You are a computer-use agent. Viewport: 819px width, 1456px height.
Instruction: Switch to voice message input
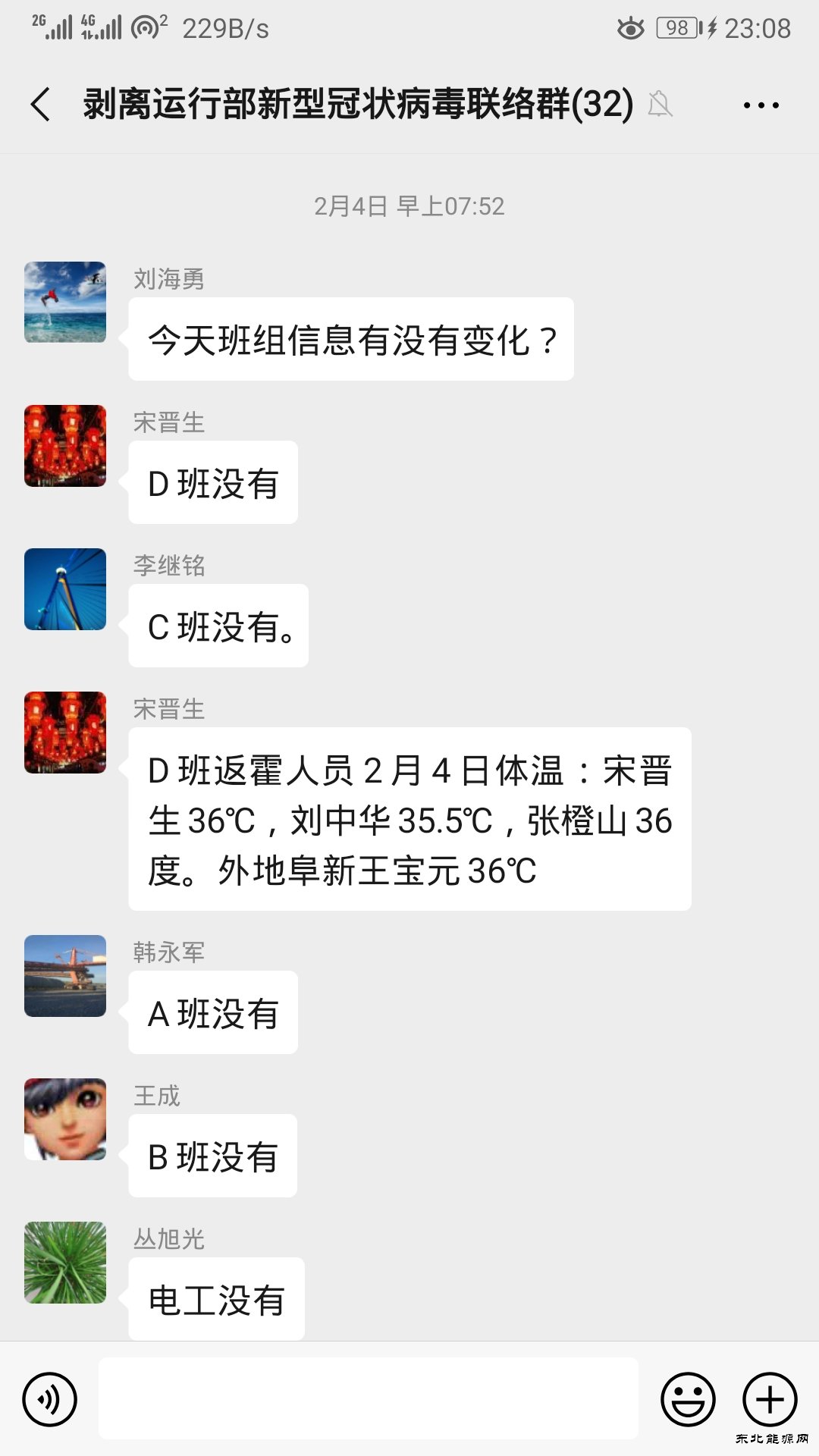coord(50,1399)
